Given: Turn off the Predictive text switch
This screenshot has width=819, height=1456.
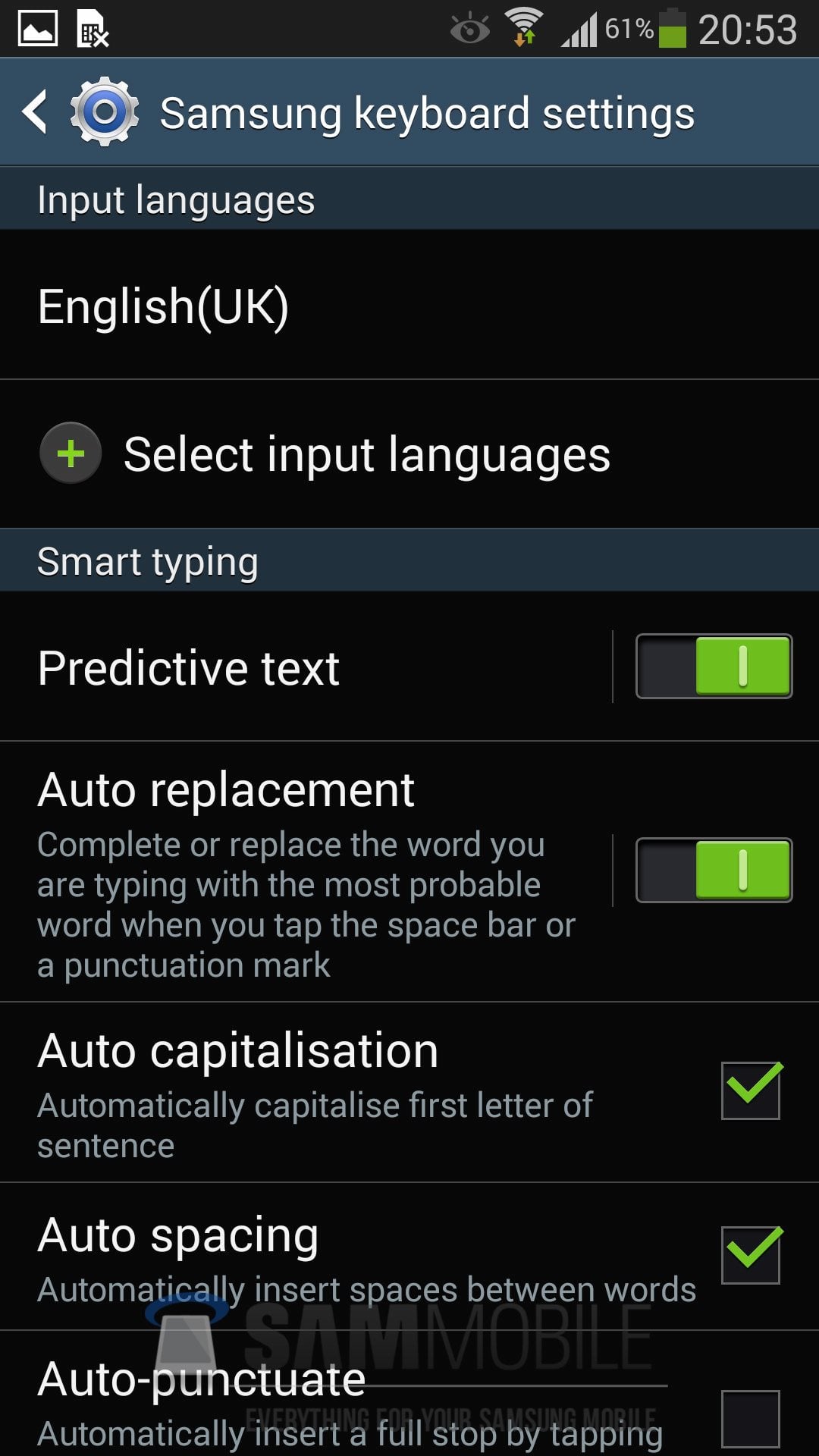Looking at the screenshot, I should coord(714,667).
